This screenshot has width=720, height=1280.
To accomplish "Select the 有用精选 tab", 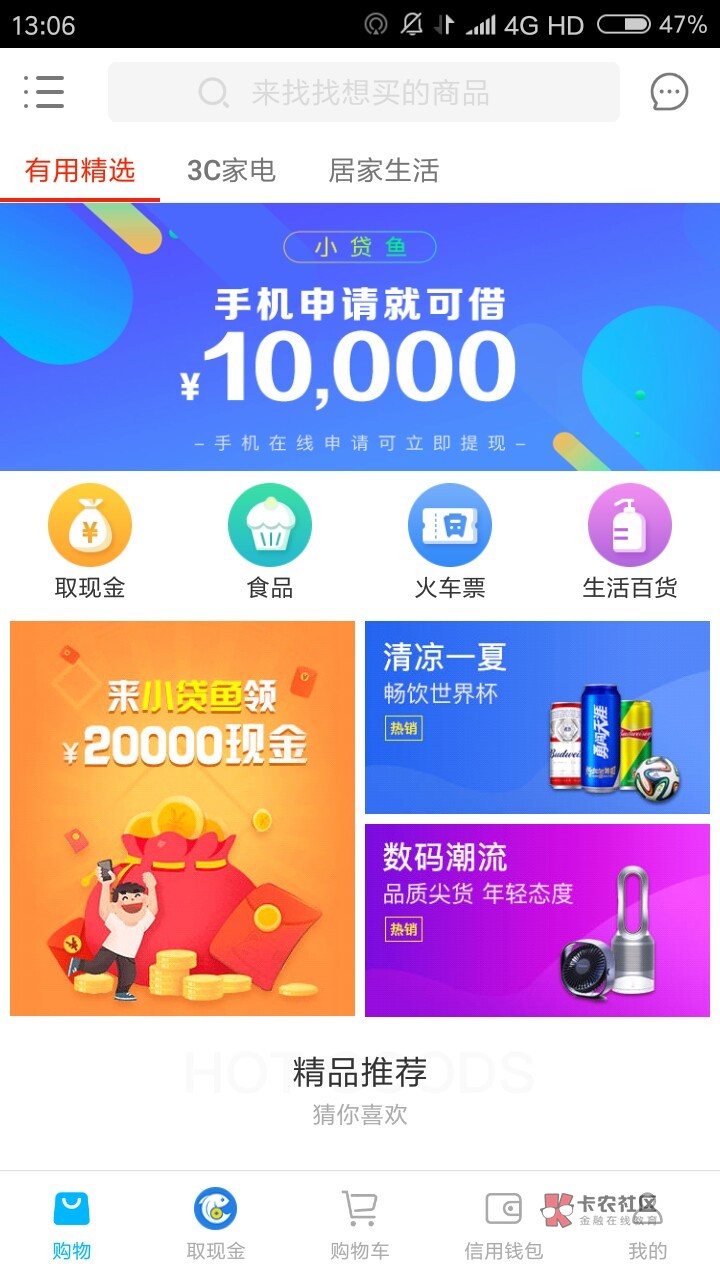I will pos(80,171).
